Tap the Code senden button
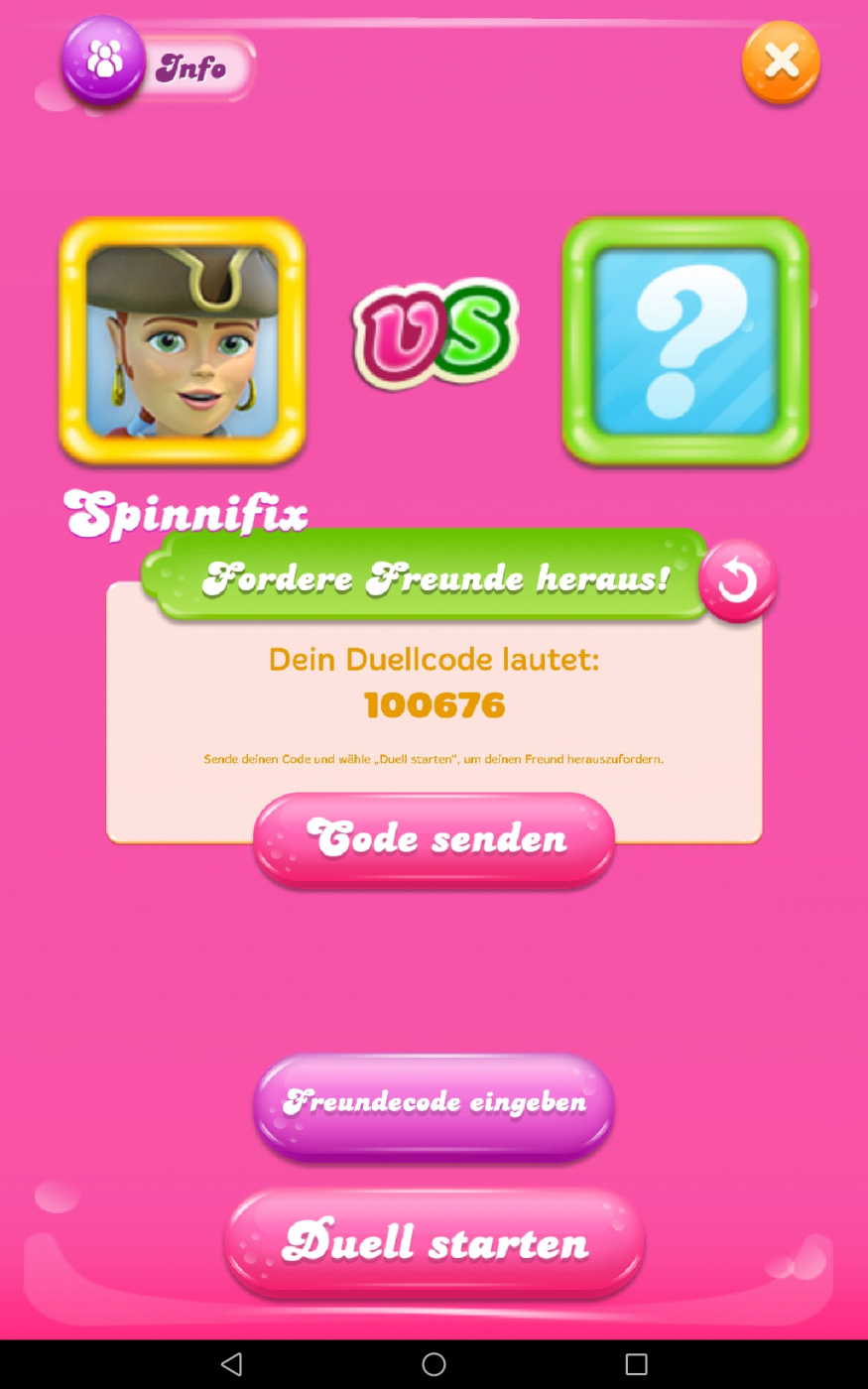Image resolution: width=868 pixels, height=1389 pixels. [x=434, y=839]
